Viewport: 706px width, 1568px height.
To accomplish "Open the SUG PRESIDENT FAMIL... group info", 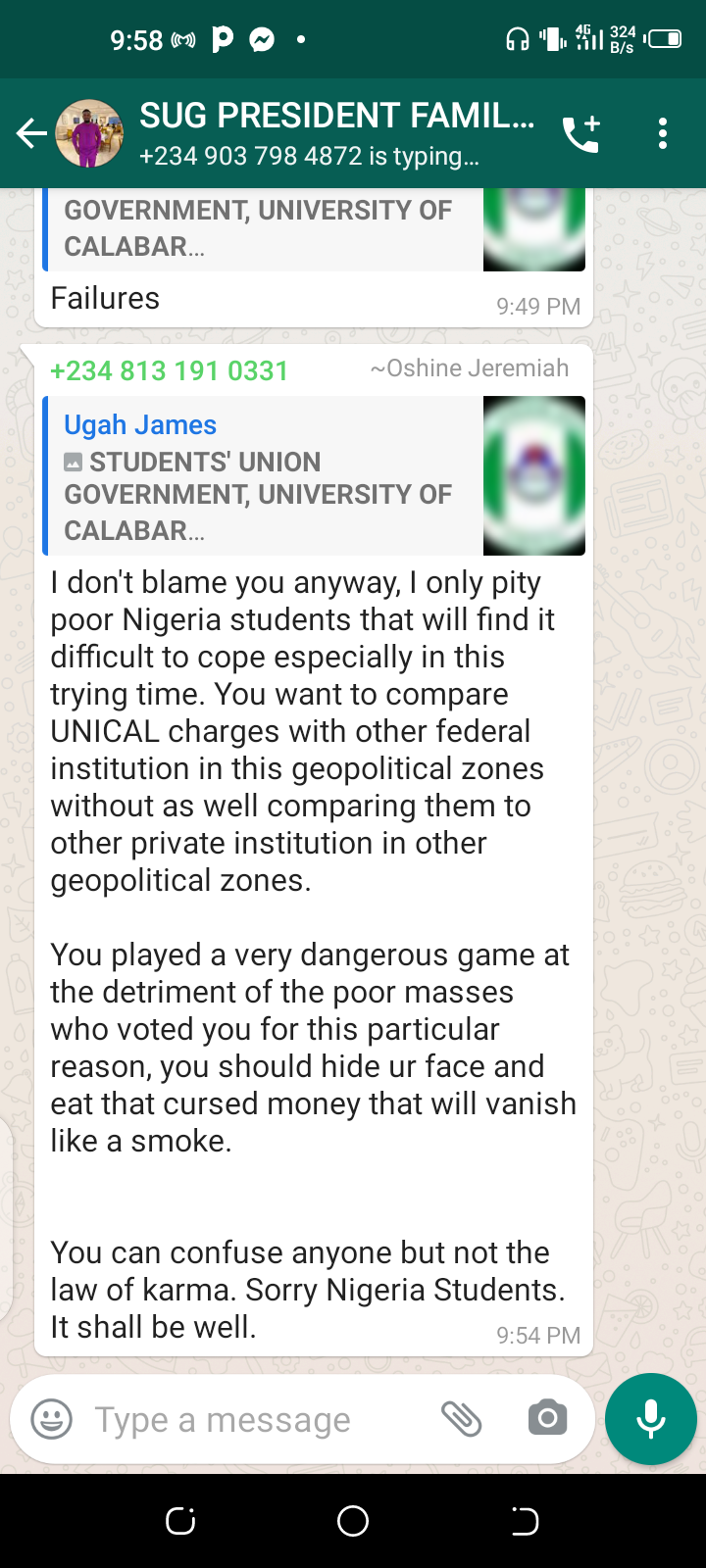I will point(333,133).
